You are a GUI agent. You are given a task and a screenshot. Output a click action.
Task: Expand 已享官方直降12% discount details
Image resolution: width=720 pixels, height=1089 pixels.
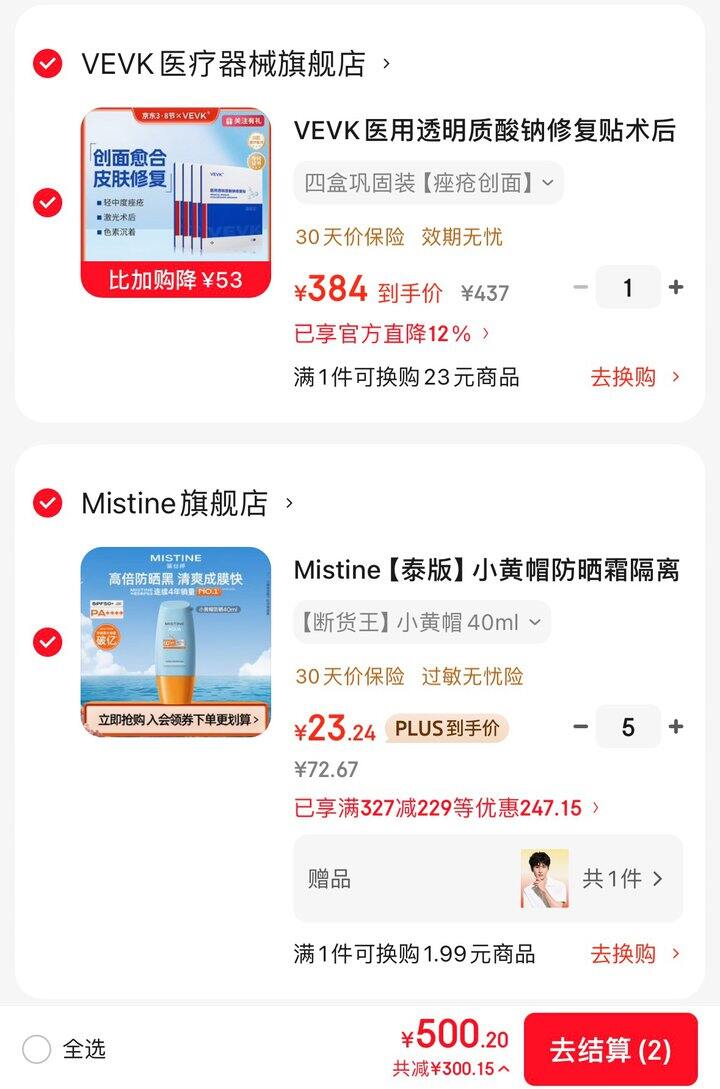coord(392,333)
